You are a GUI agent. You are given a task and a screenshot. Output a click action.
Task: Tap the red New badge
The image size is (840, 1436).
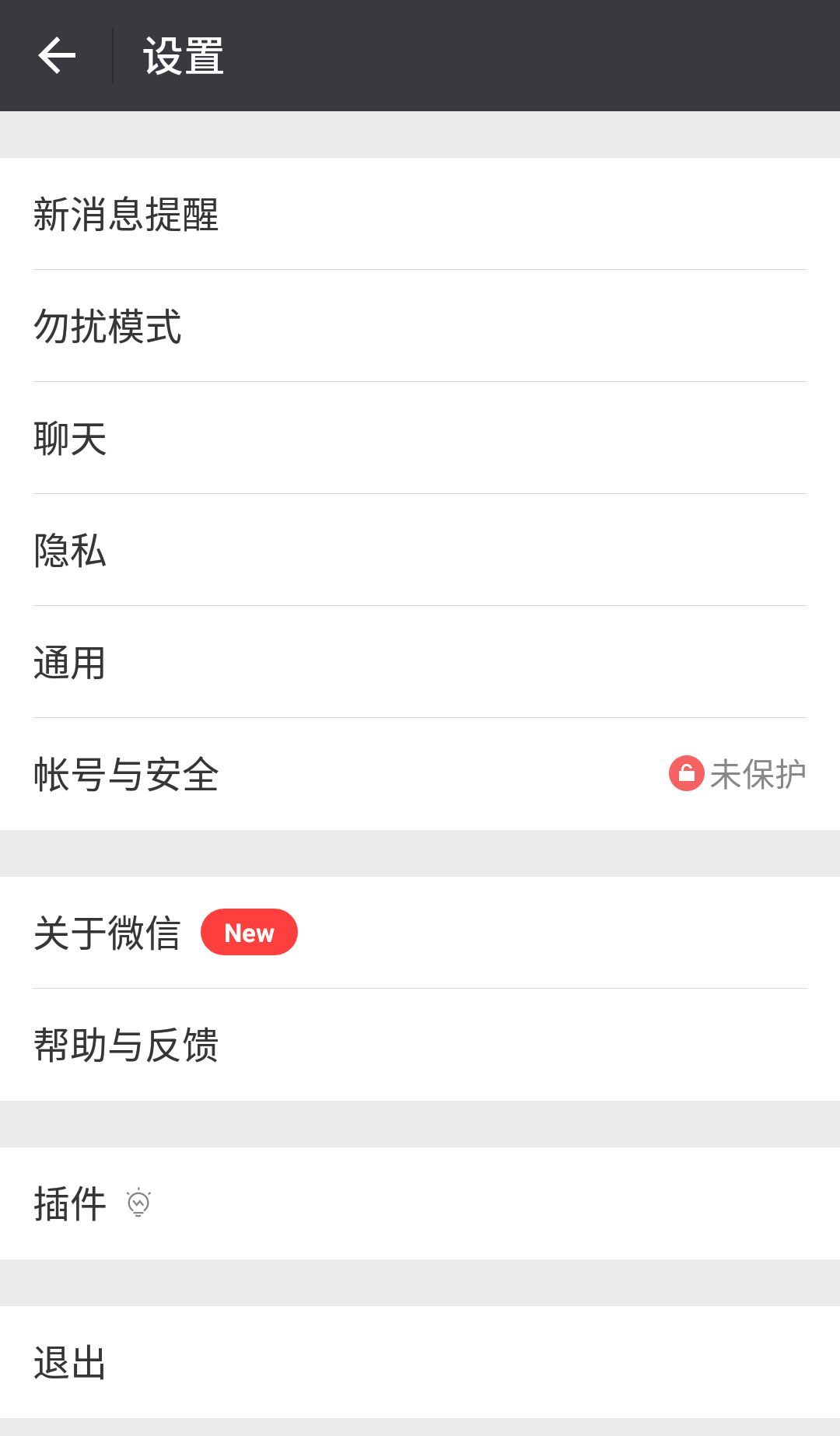tap(248, 933)
